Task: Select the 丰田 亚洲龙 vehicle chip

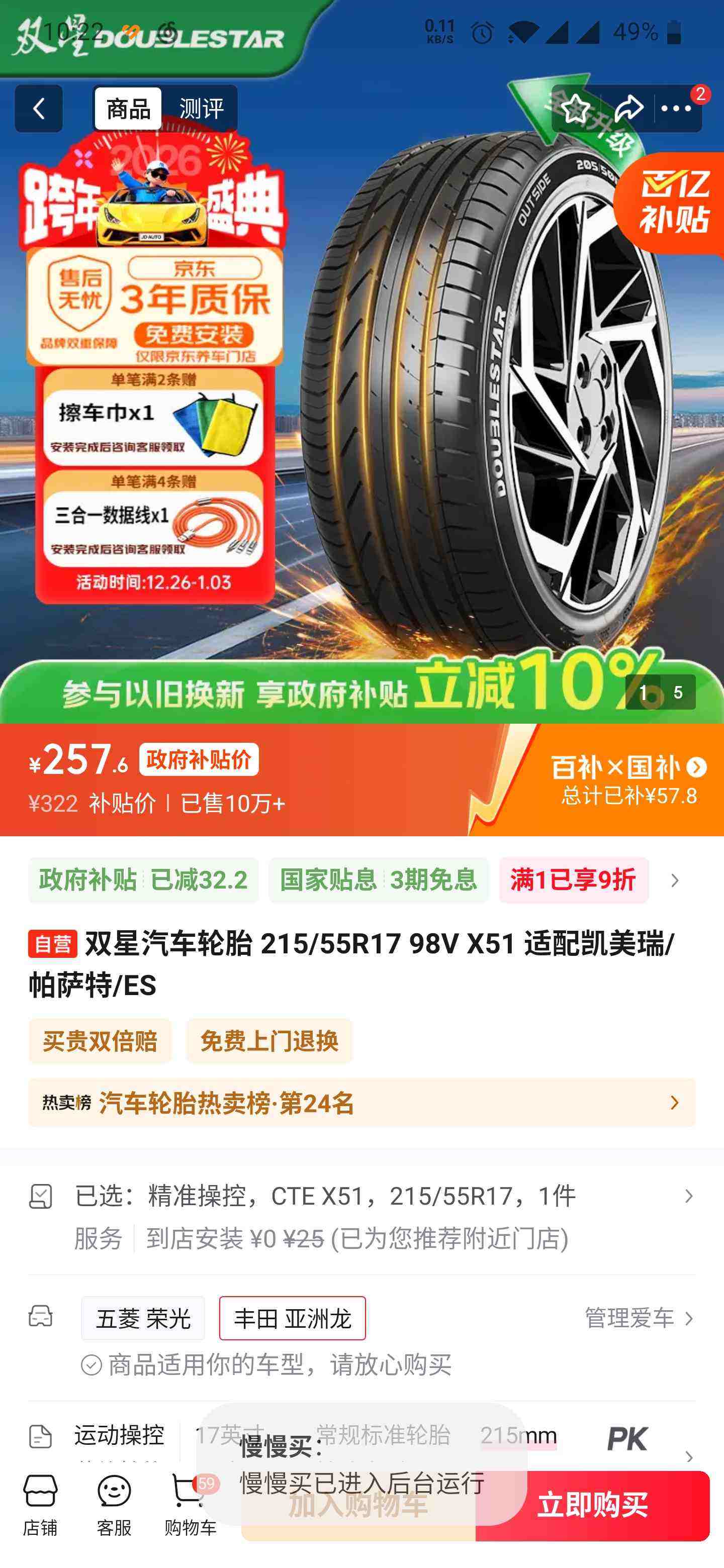Action: point(291,1318)
